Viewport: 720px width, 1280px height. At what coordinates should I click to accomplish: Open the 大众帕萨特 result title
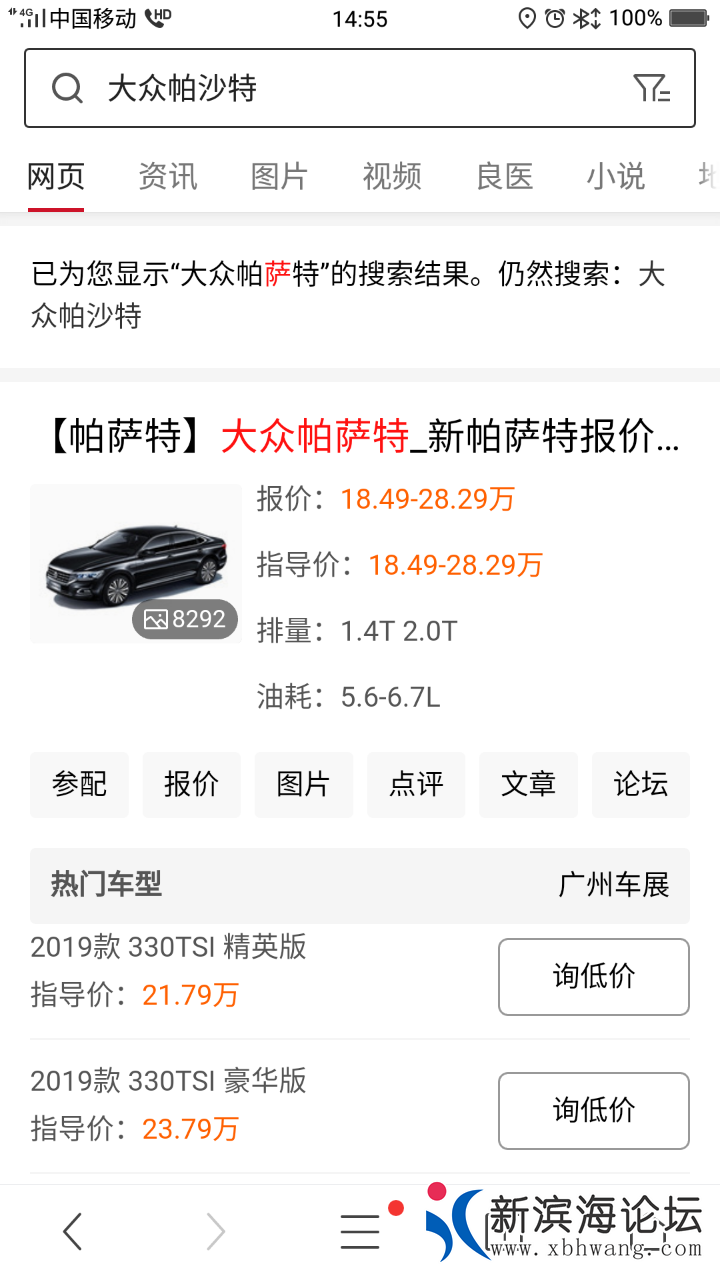pos(360,437)
